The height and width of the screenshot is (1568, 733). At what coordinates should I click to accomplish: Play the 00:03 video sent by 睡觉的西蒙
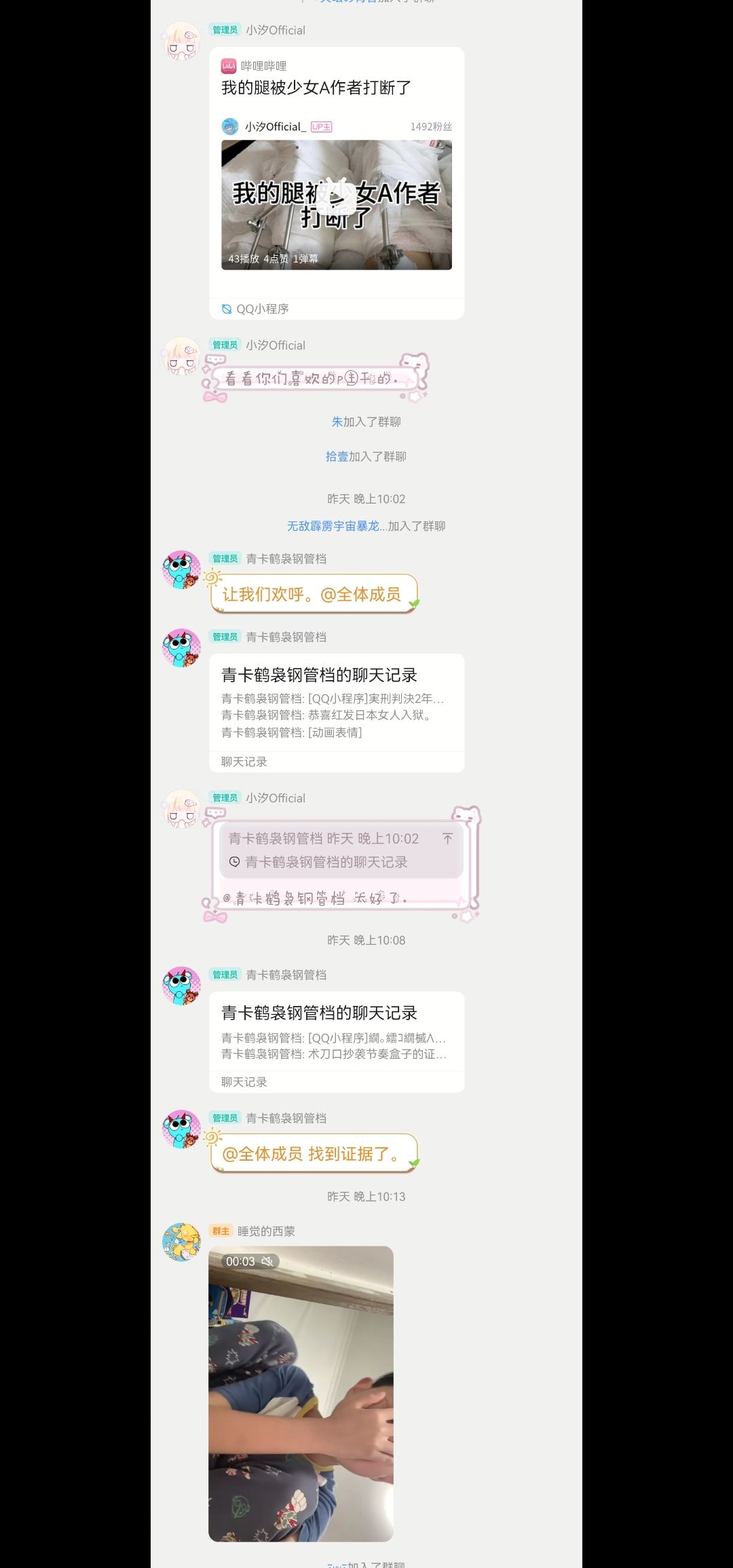(301, 1394)
